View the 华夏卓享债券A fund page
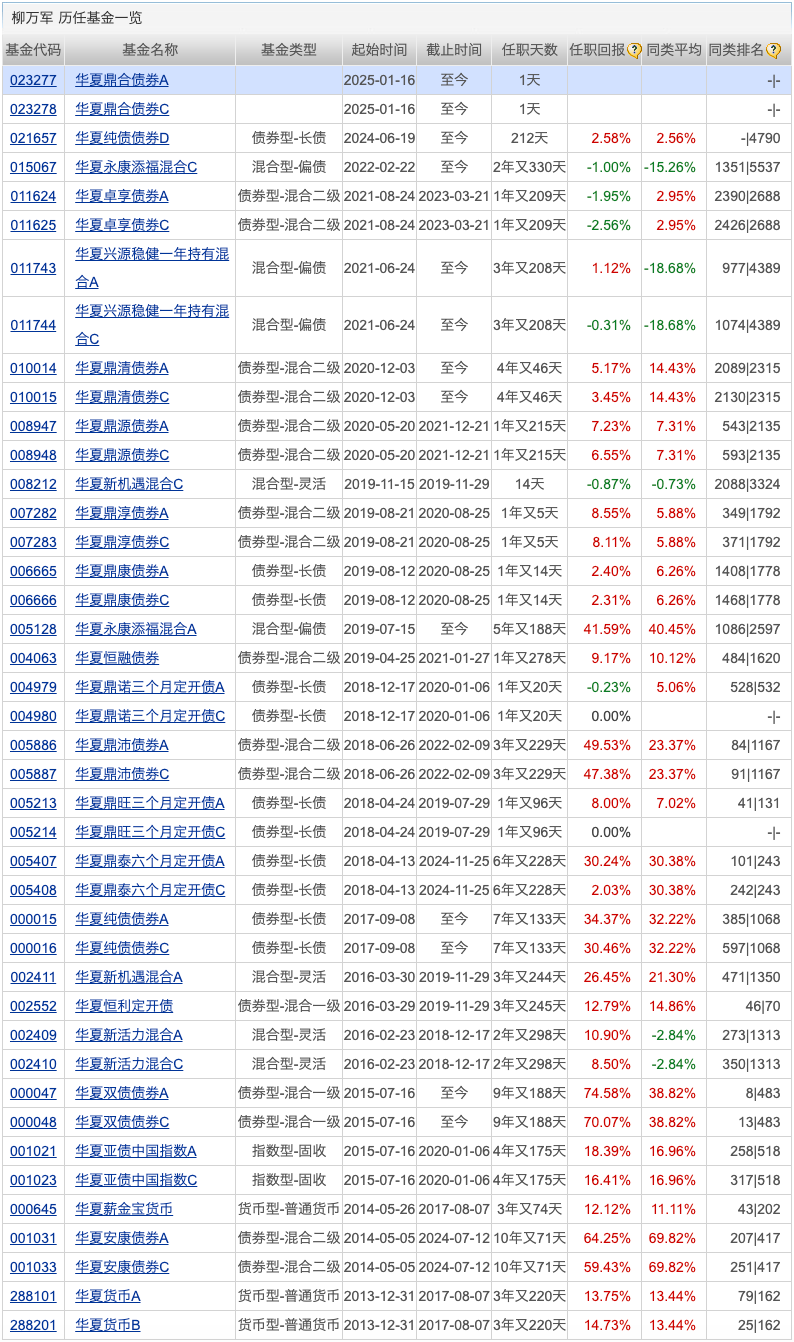Image resolution: width=794 pixels, height=1342 pixels. click(x=122, y=196)
